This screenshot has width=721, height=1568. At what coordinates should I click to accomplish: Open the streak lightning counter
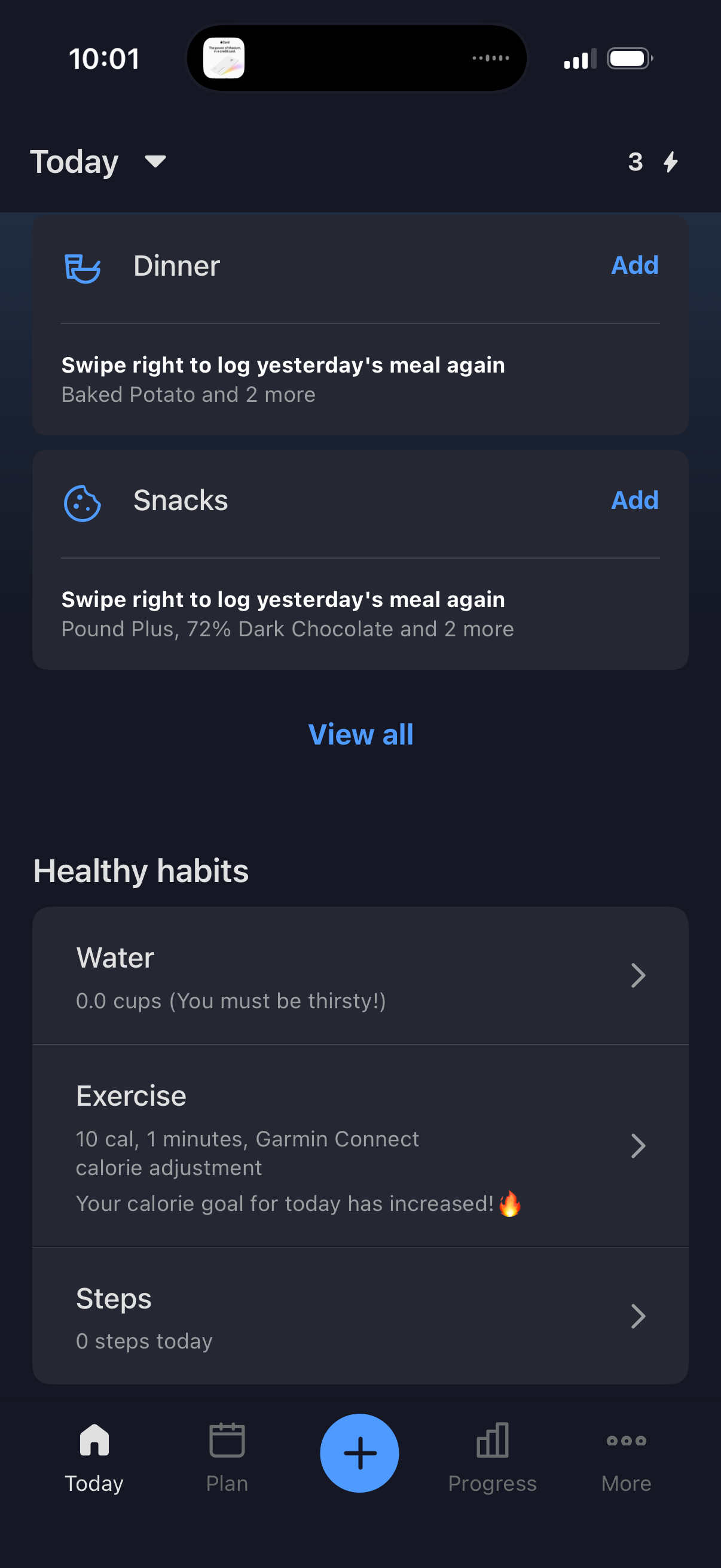pyautogui.click(x=653, y=162)
